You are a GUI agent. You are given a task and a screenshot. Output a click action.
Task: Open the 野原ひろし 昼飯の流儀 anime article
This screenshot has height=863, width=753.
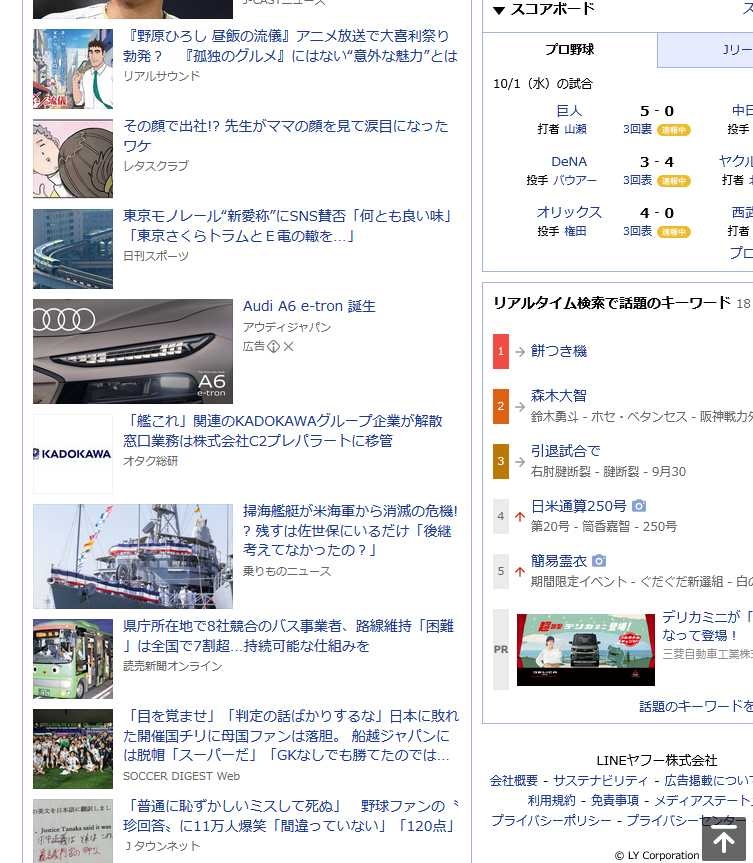pyautogui.click(x=290, y=46)
